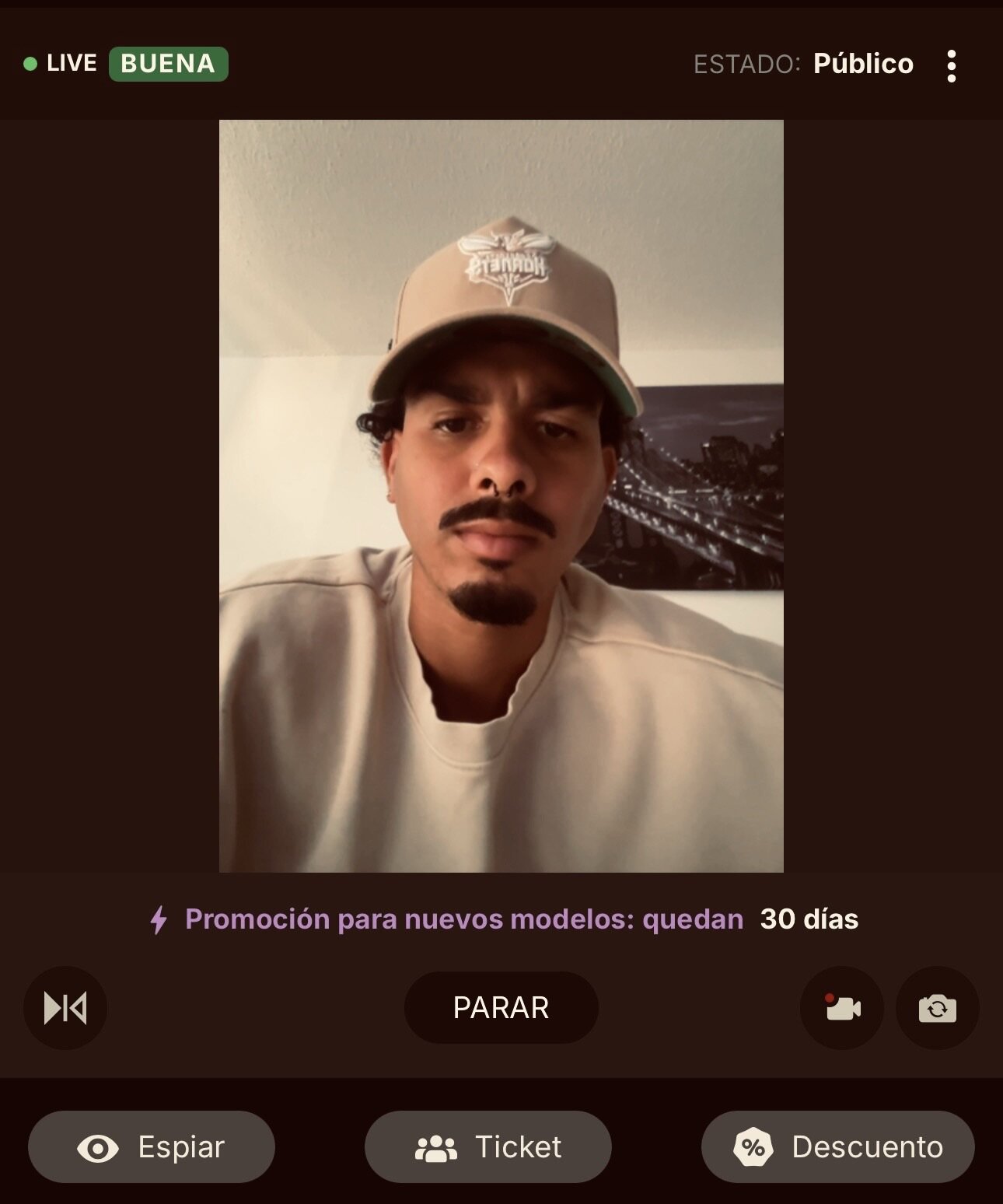Open the Espiar option

152,1147
